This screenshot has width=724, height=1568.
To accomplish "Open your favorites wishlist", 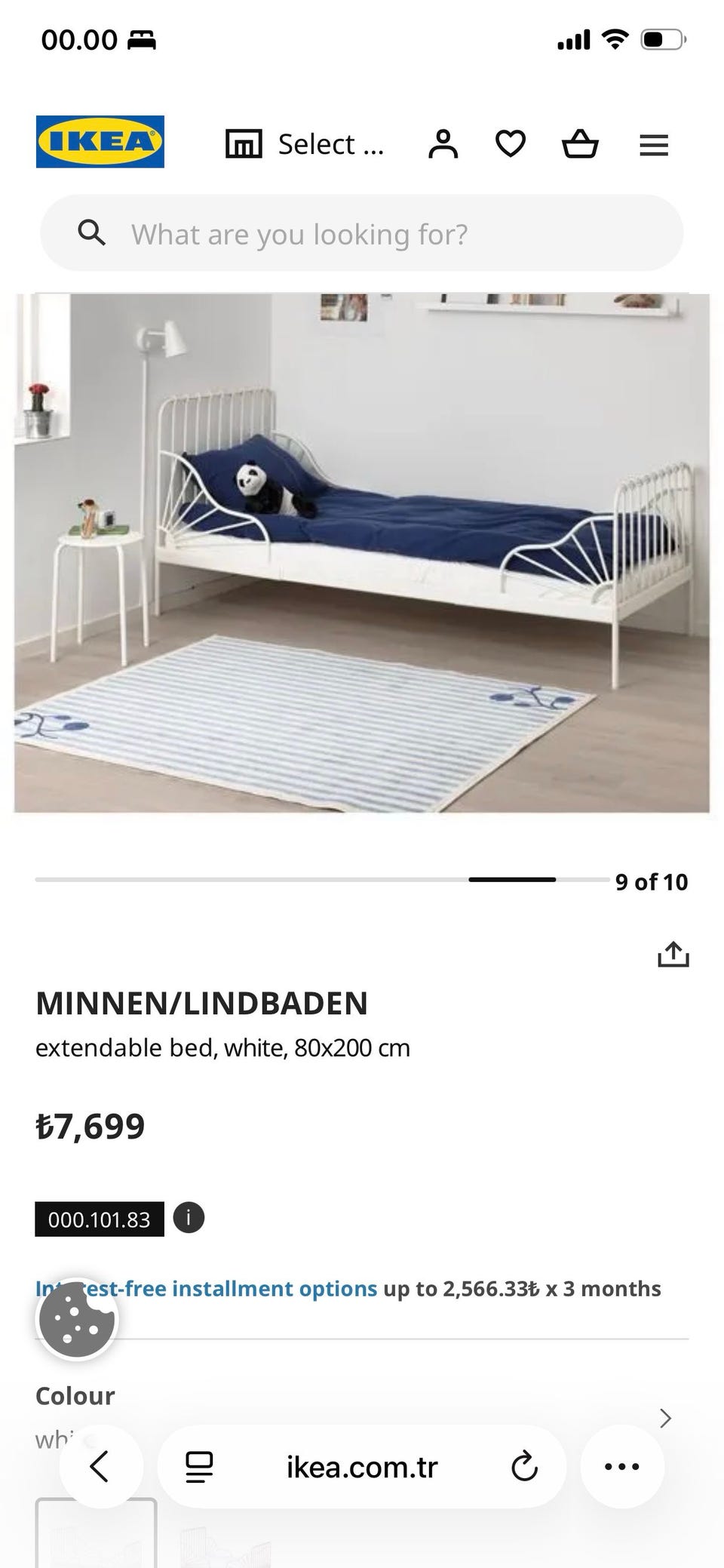I will (x=511, y=143).
